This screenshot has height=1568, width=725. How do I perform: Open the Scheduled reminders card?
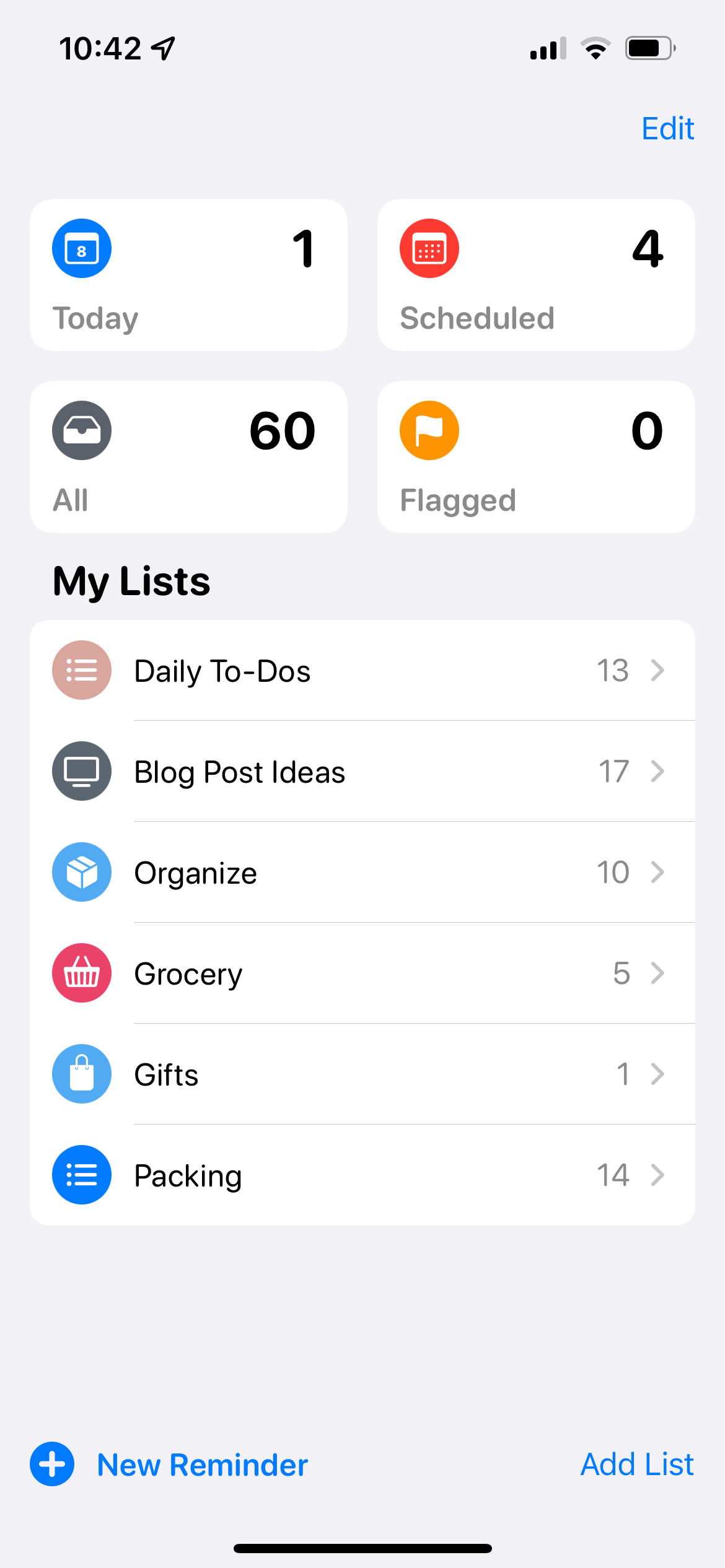coord(536,275)
